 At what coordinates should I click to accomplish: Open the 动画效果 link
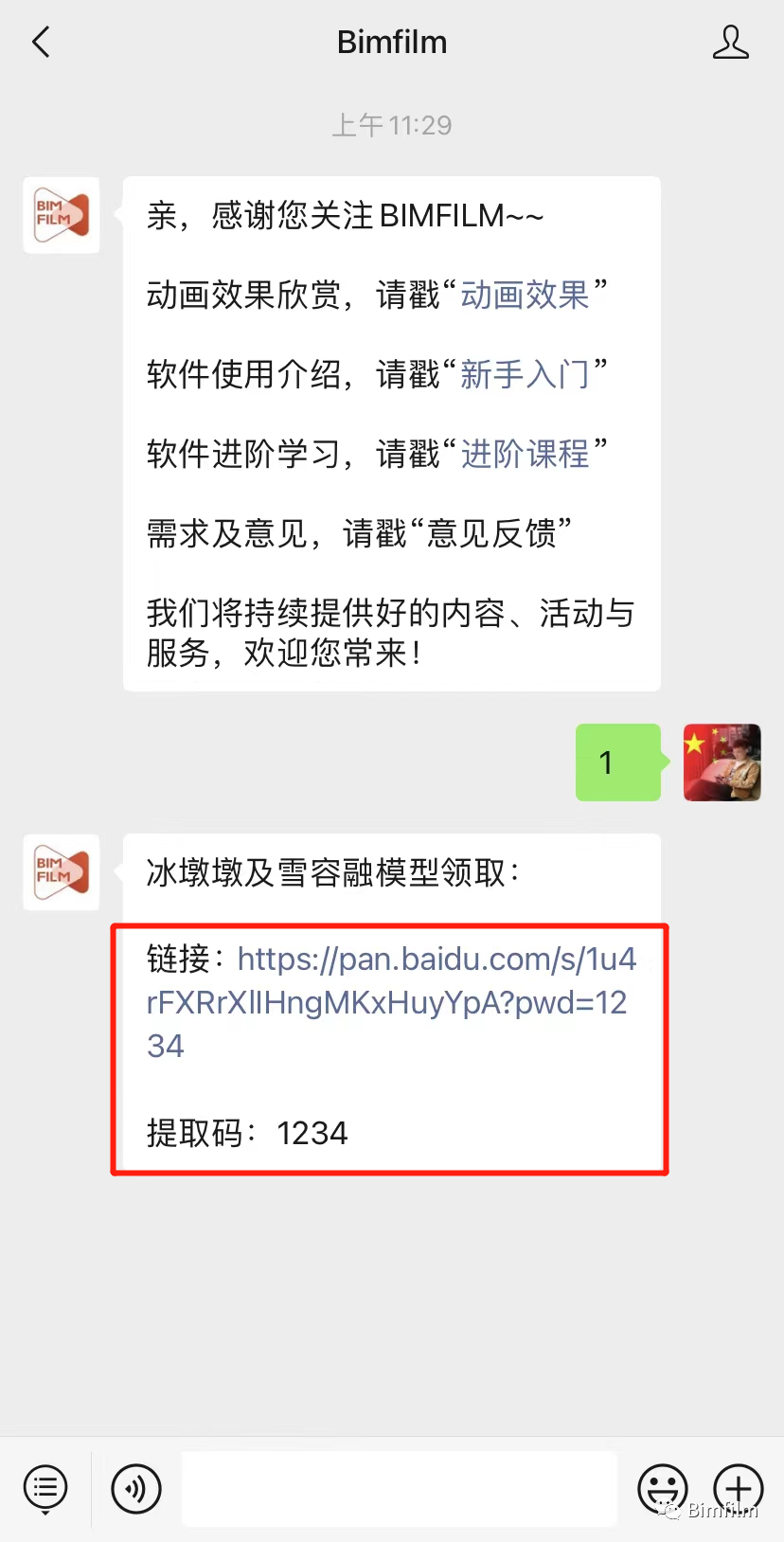(x=525, y=296)
